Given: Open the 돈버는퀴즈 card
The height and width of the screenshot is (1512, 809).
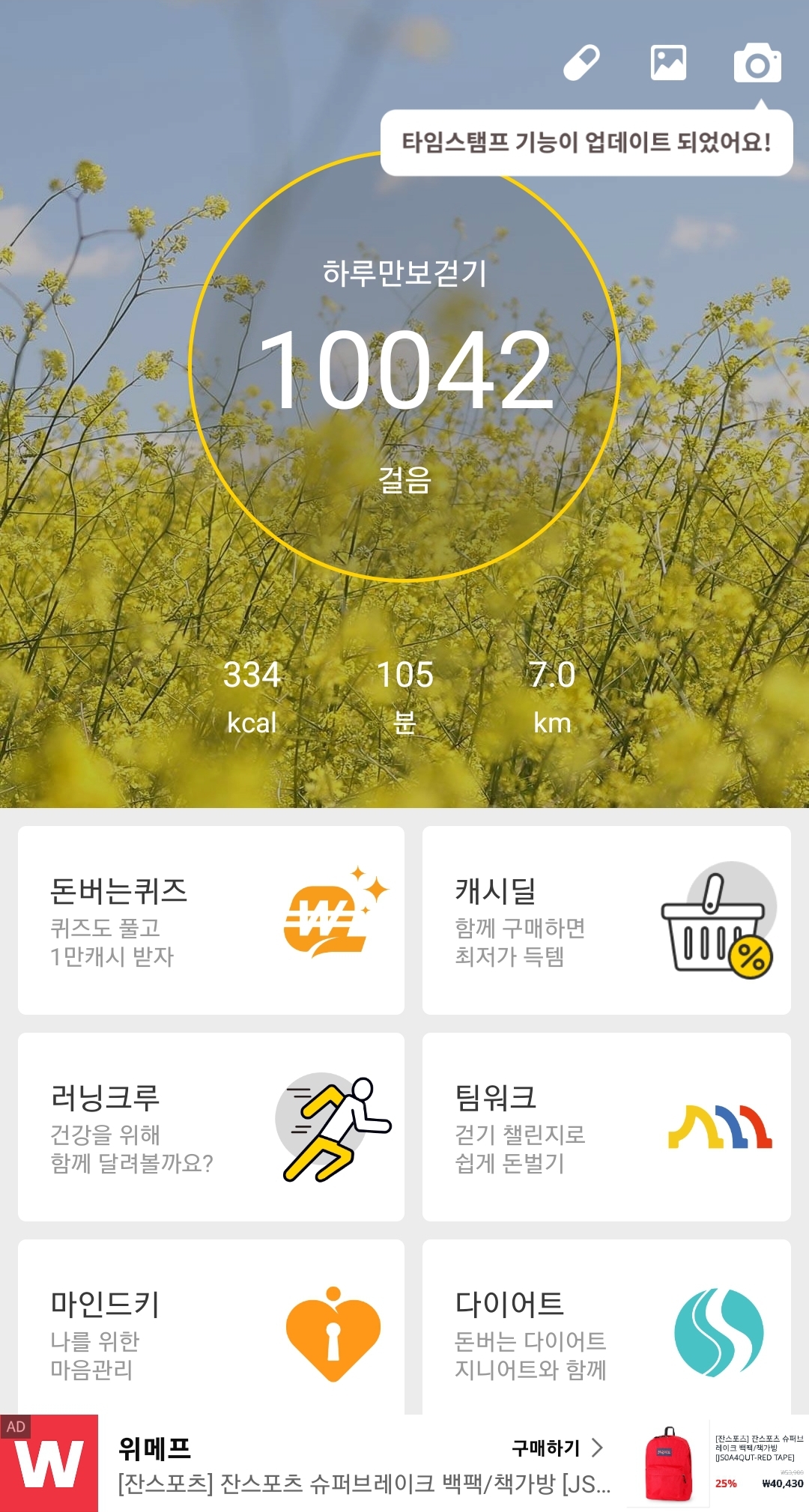Looking at the screenshot, I should (x=211, y=920).
